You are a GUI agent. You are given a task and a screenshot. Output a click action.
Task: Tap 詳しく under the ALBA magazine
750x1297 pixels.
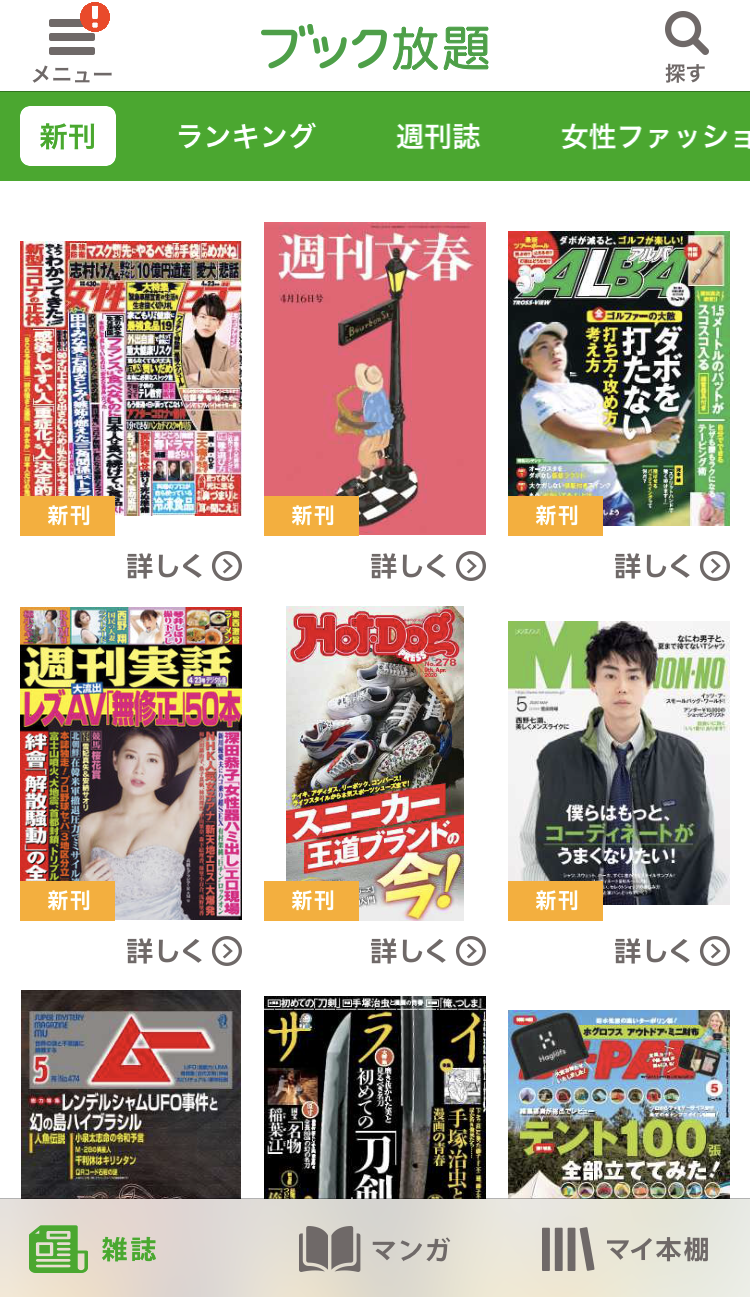click(x=672, y=567)
